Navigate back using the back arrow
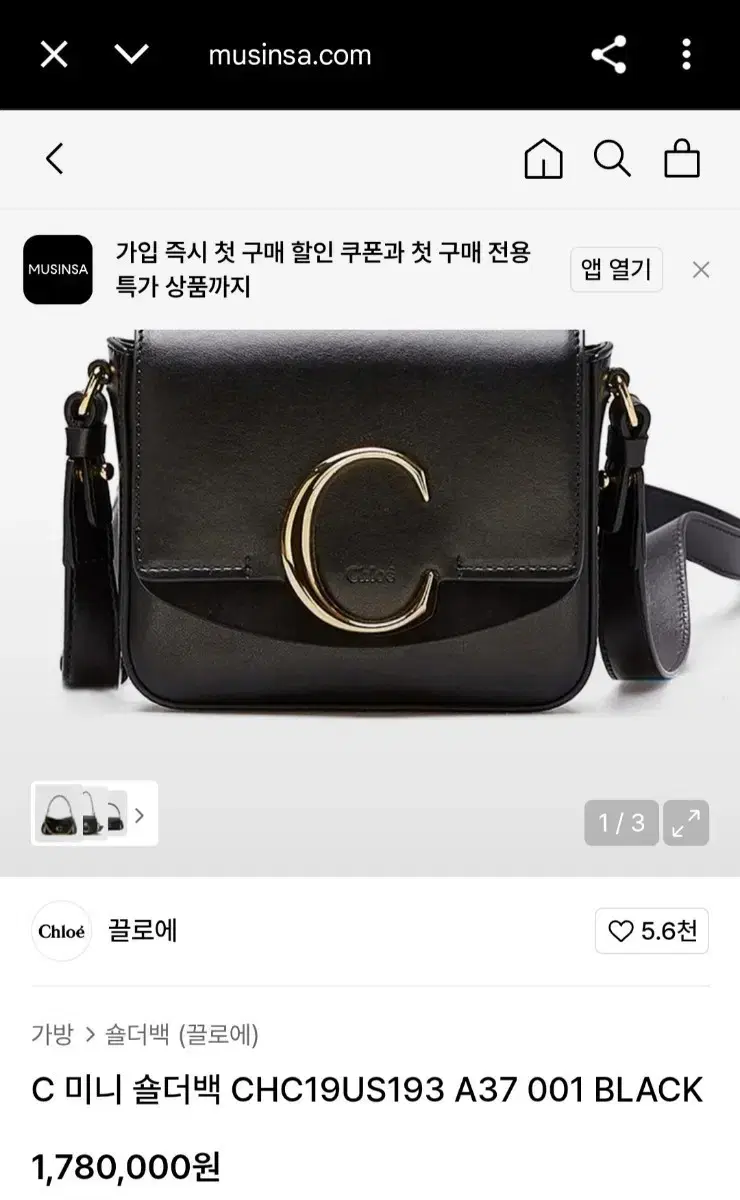This screenshot has height=1200, width=740. pos(53,158)
